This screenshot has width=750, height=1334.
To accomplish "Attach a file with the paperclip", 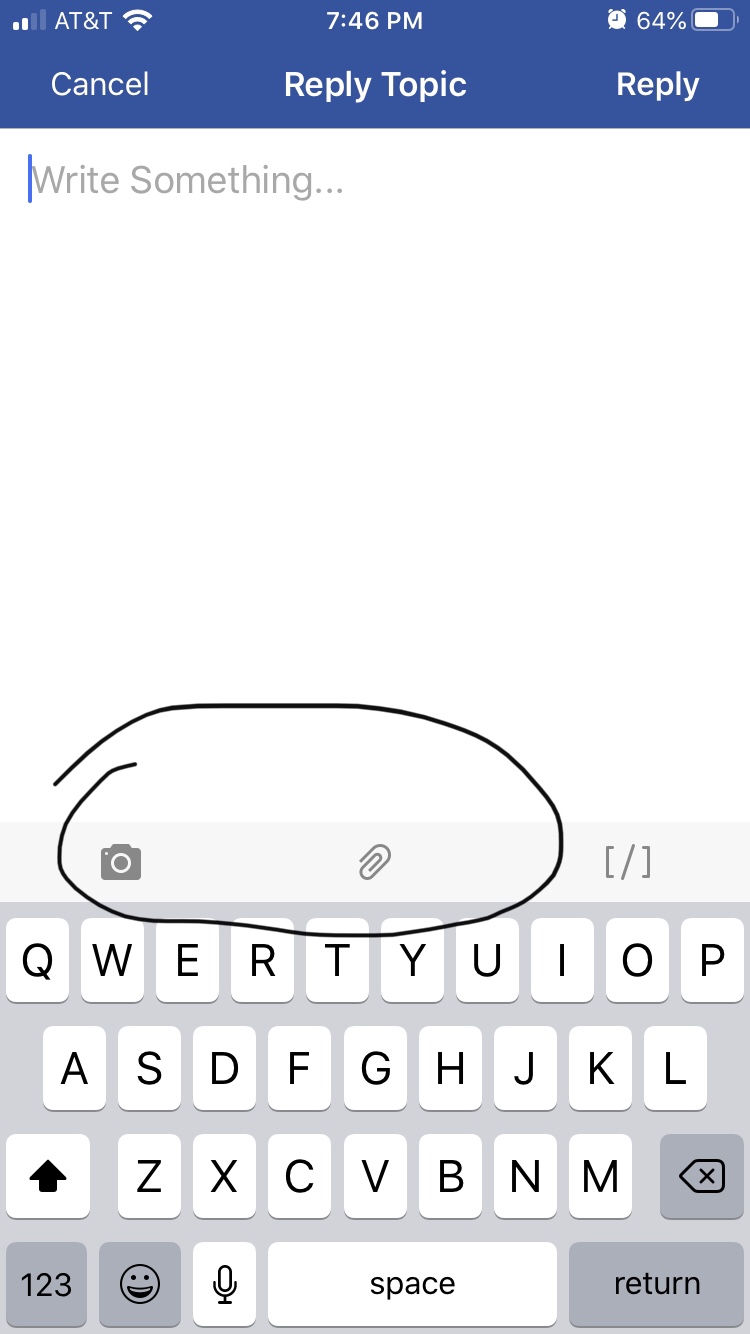I will click(374, 861).
